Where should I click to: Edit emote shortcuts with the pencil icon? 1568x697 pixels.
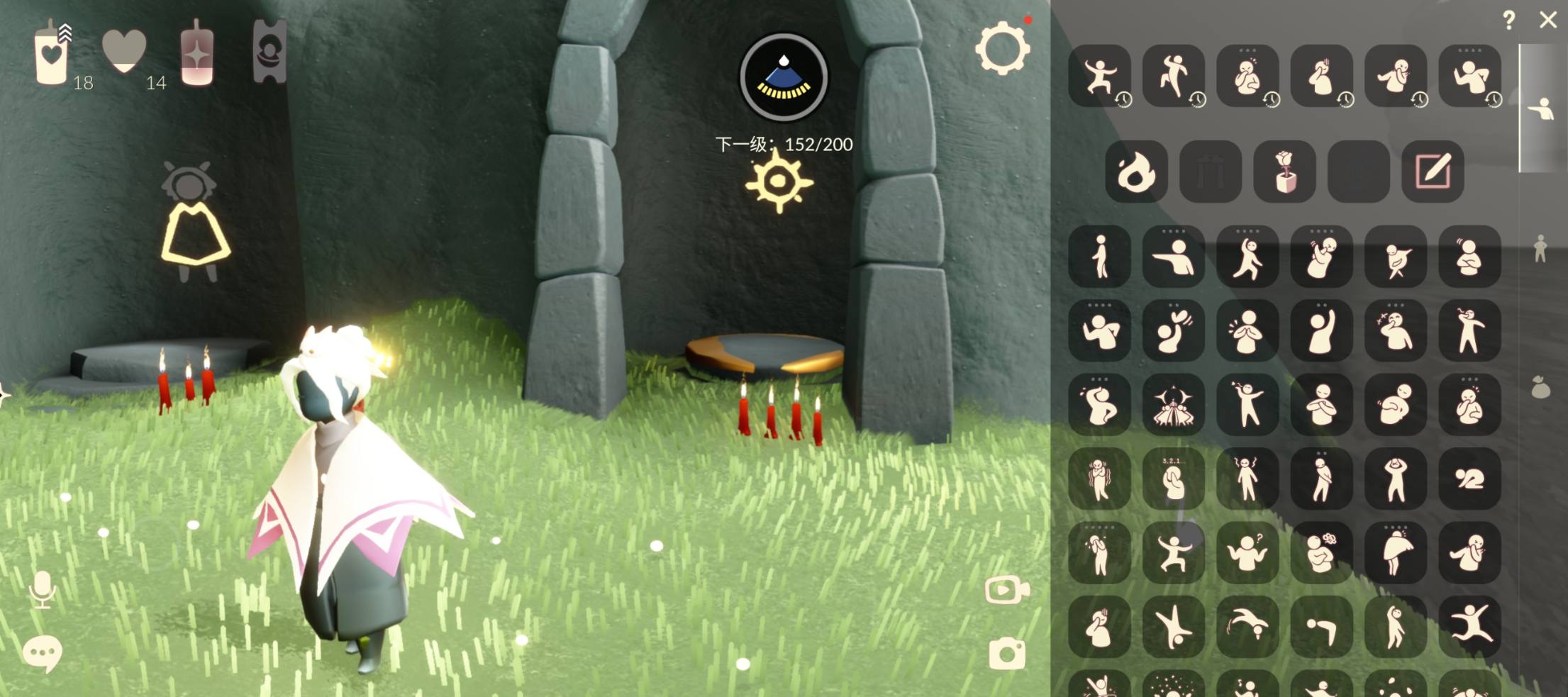pyautogui.click(x=1433, y=172)
